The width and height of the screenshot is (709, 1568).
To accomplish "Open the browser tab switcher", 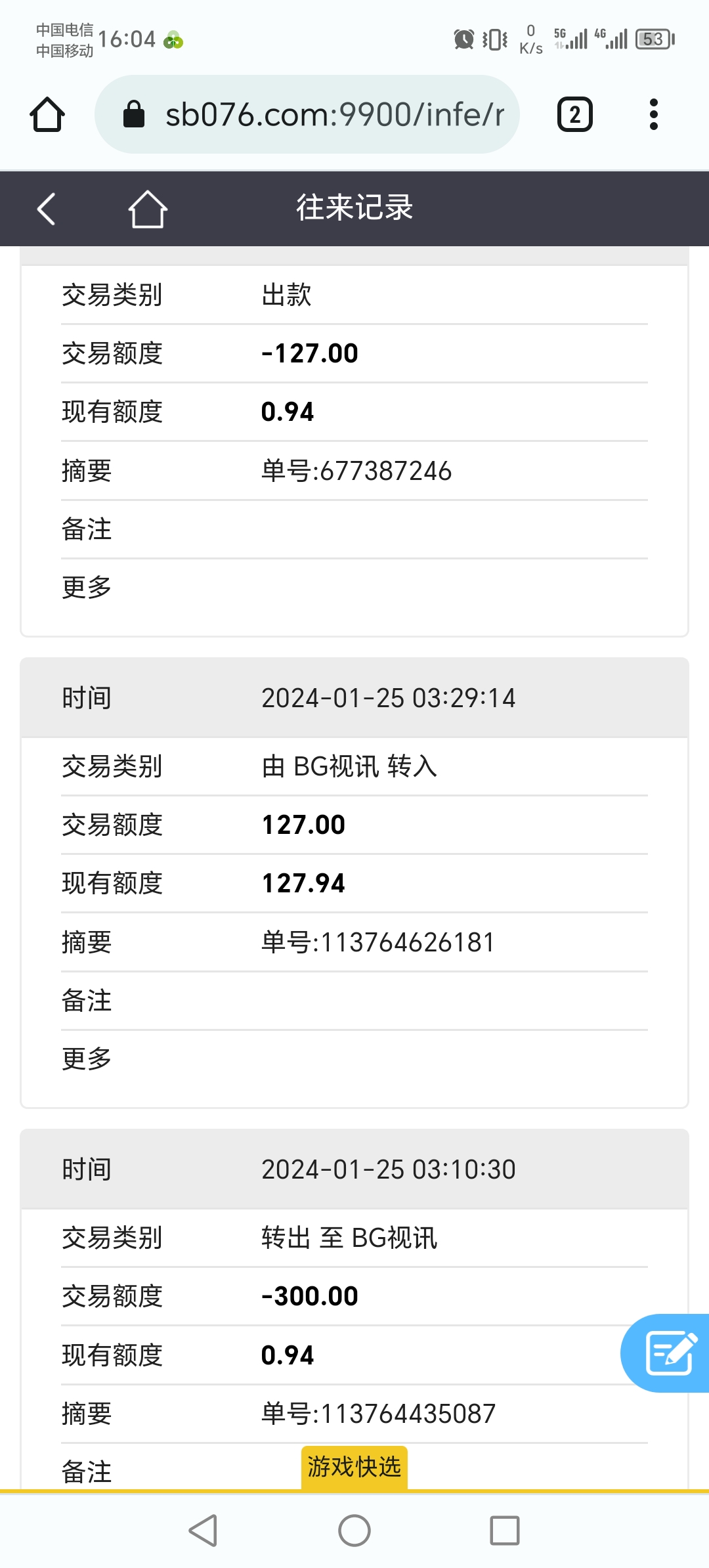I will click(x=574, y=114).
